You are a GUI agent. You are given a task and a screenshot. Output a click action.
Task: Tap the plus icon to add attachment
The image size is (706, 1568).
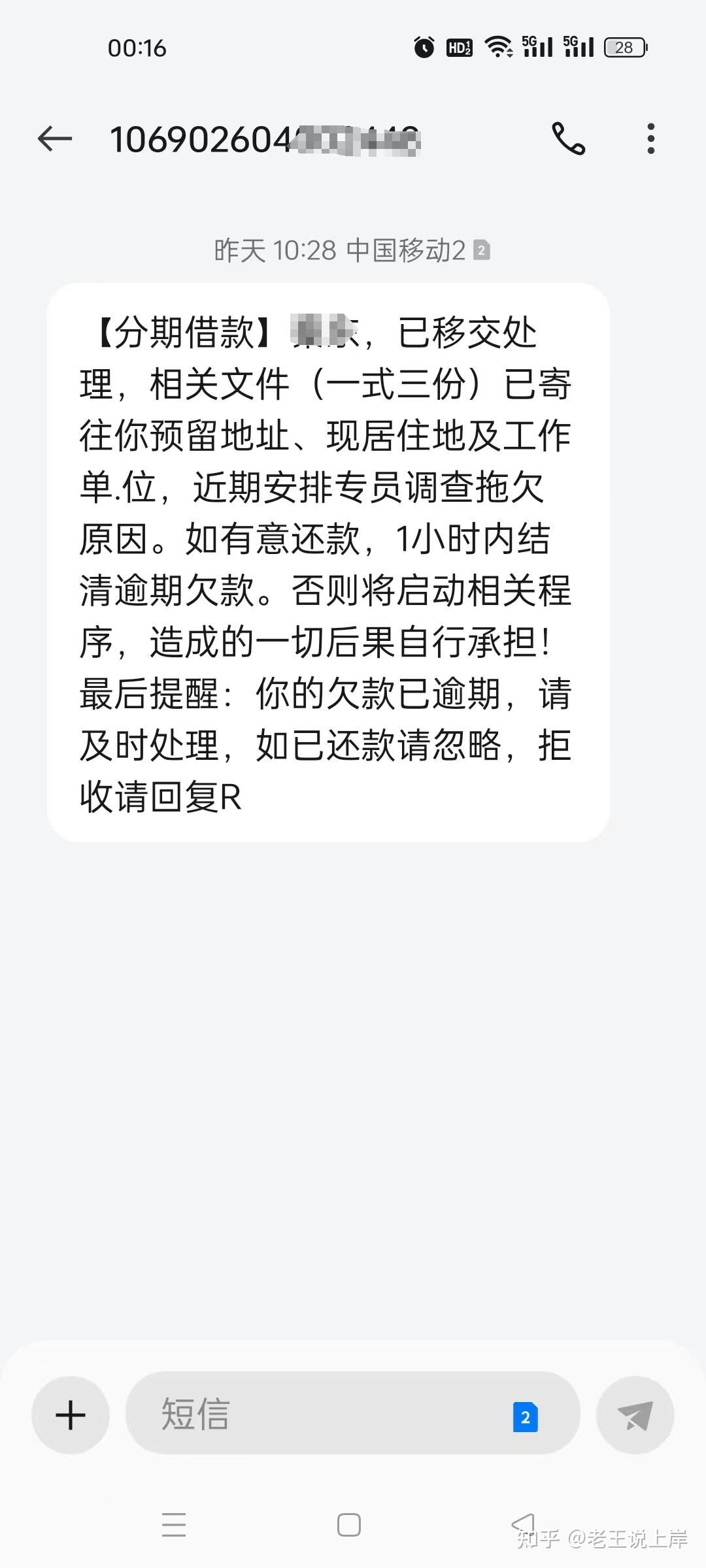(x=70, y=1415)
